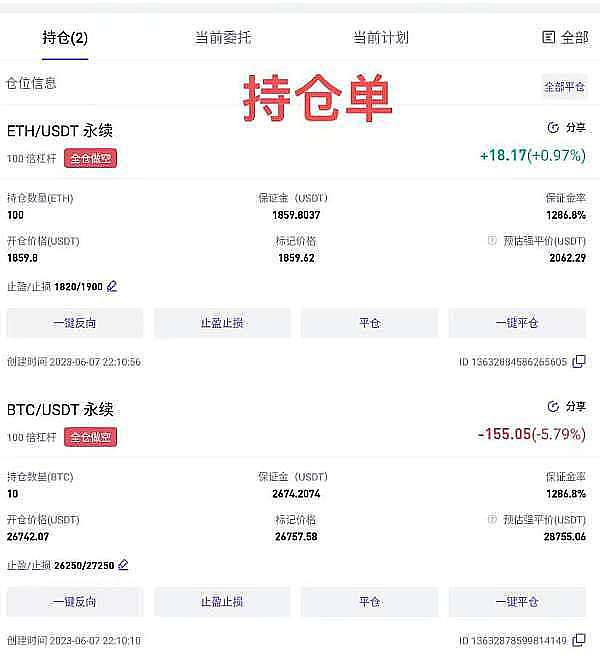This screenshot has height=657, width=600.
Task: Tap 一键平仓 on ETH/USDT position
Action: click(x=516, y=323)
